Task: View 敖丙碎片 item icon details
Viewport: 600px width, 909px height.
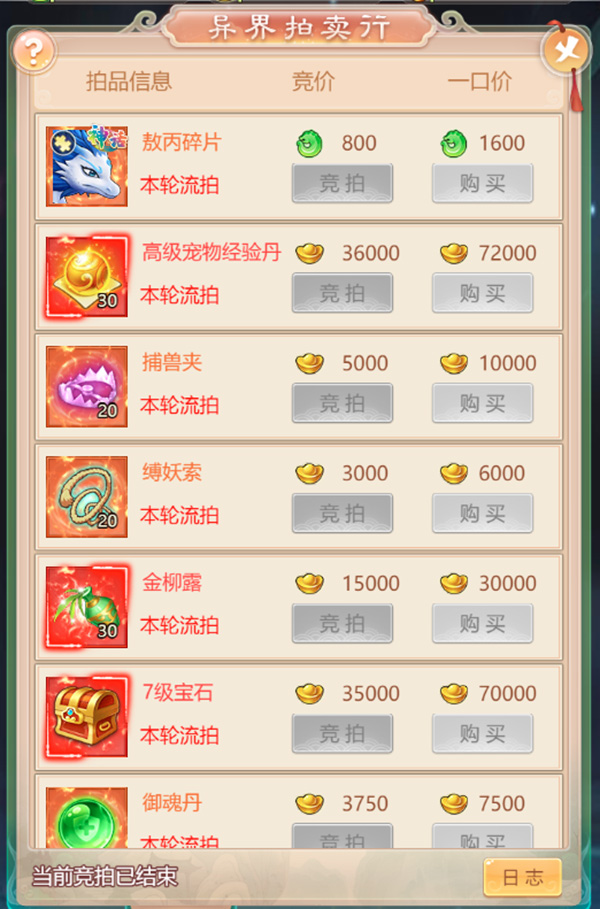Action: pyautogui.click(x=87, y=167)
